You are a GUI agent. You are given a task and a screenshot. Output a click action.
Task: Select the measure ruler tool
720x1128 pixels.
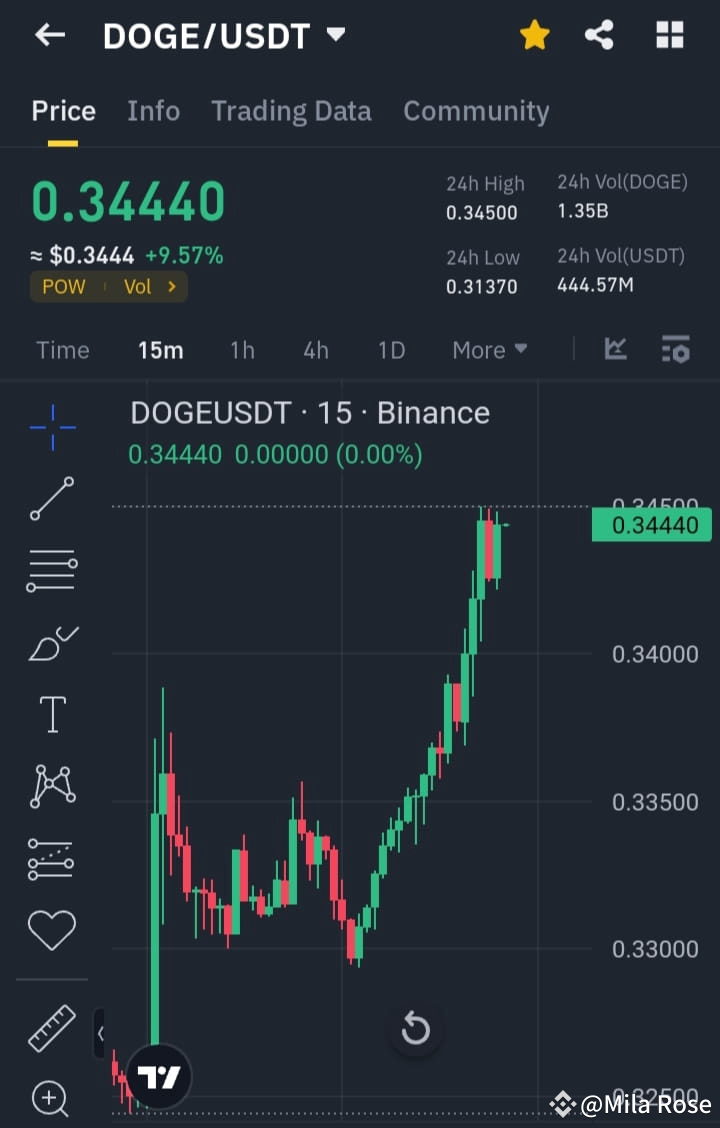51,1027
